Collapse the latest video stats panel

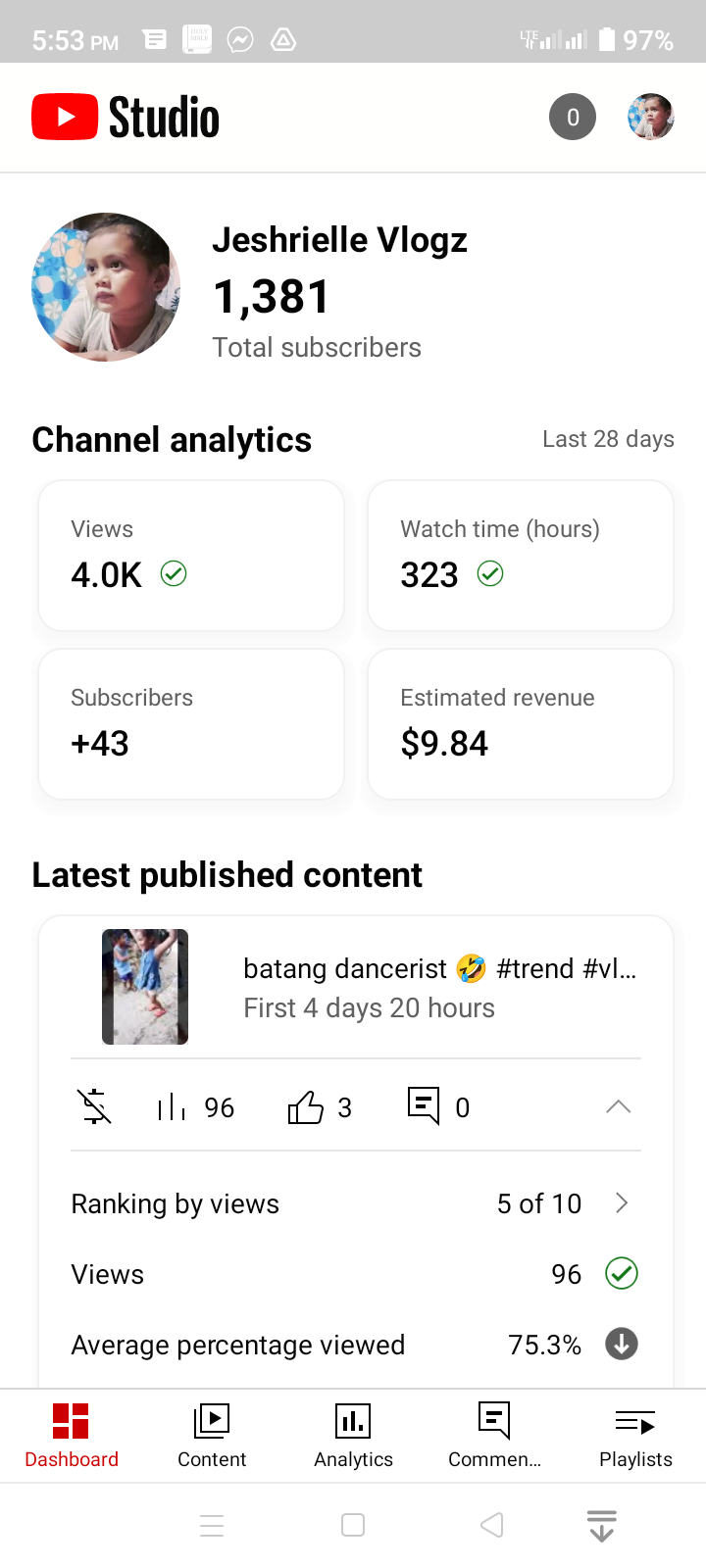618,1107
